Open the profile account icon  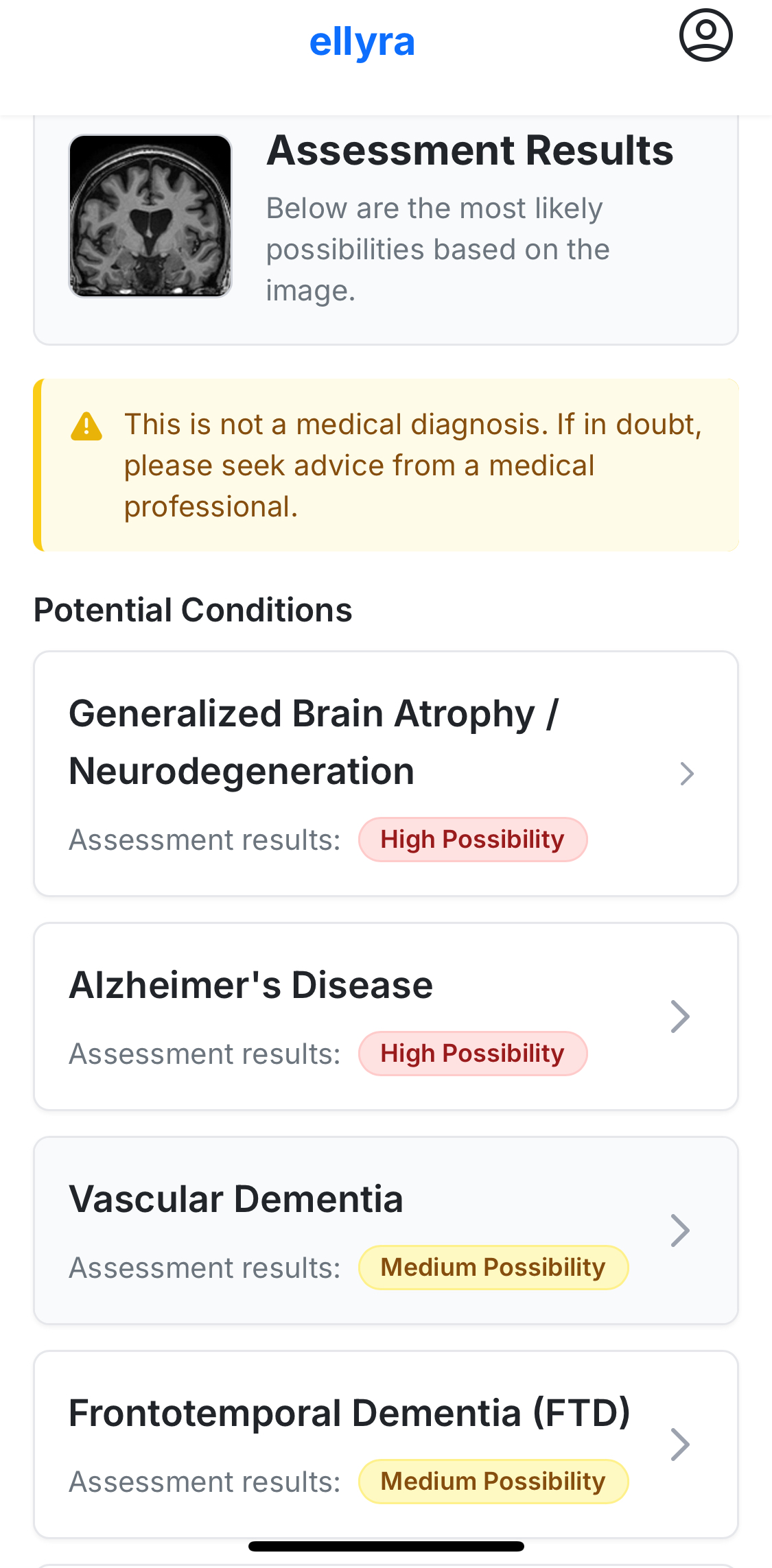point(706,35)
